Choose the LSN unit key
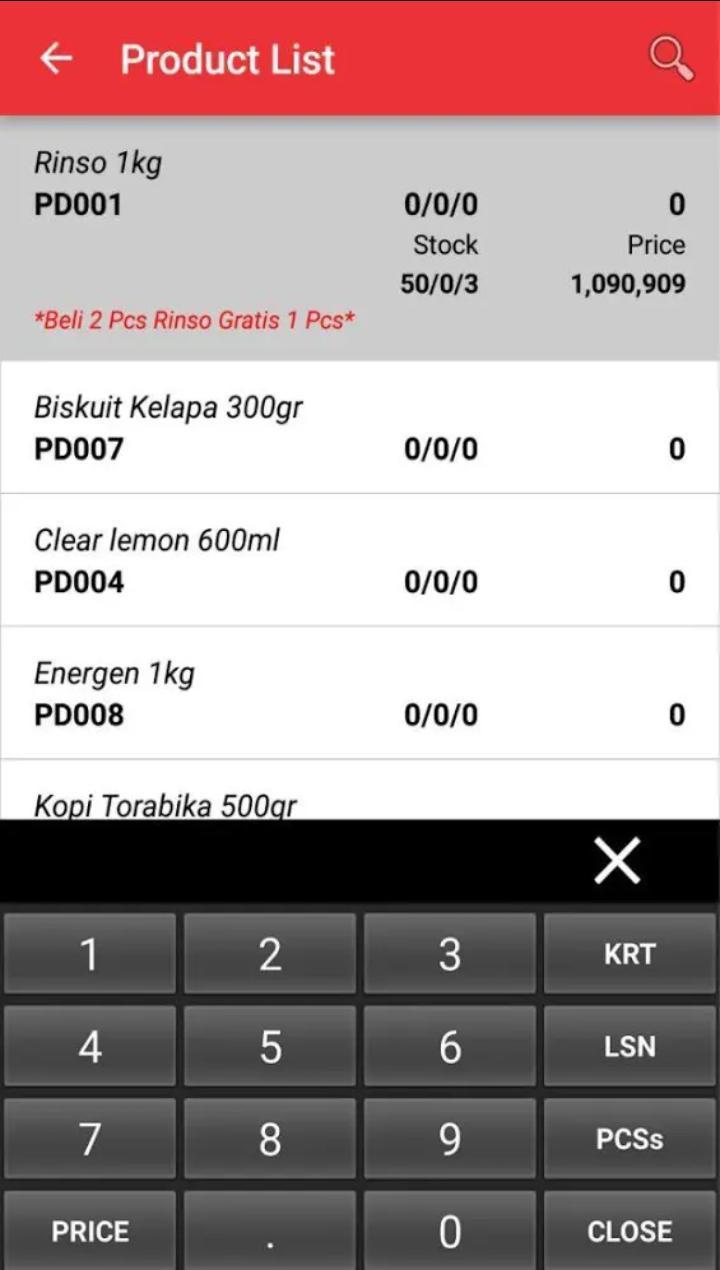 coord(629,1046)
